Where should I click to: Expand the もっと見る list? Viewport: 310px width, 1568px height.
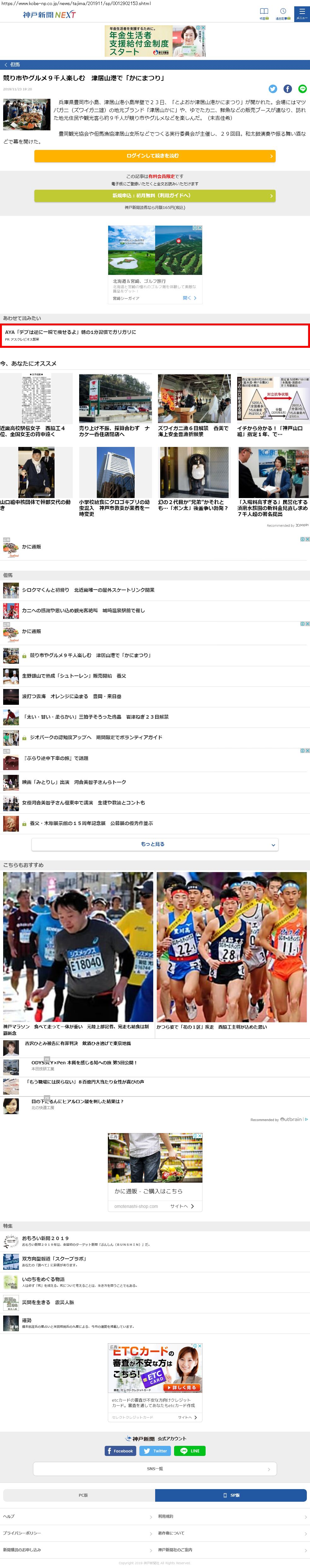[x=155, y=844]
